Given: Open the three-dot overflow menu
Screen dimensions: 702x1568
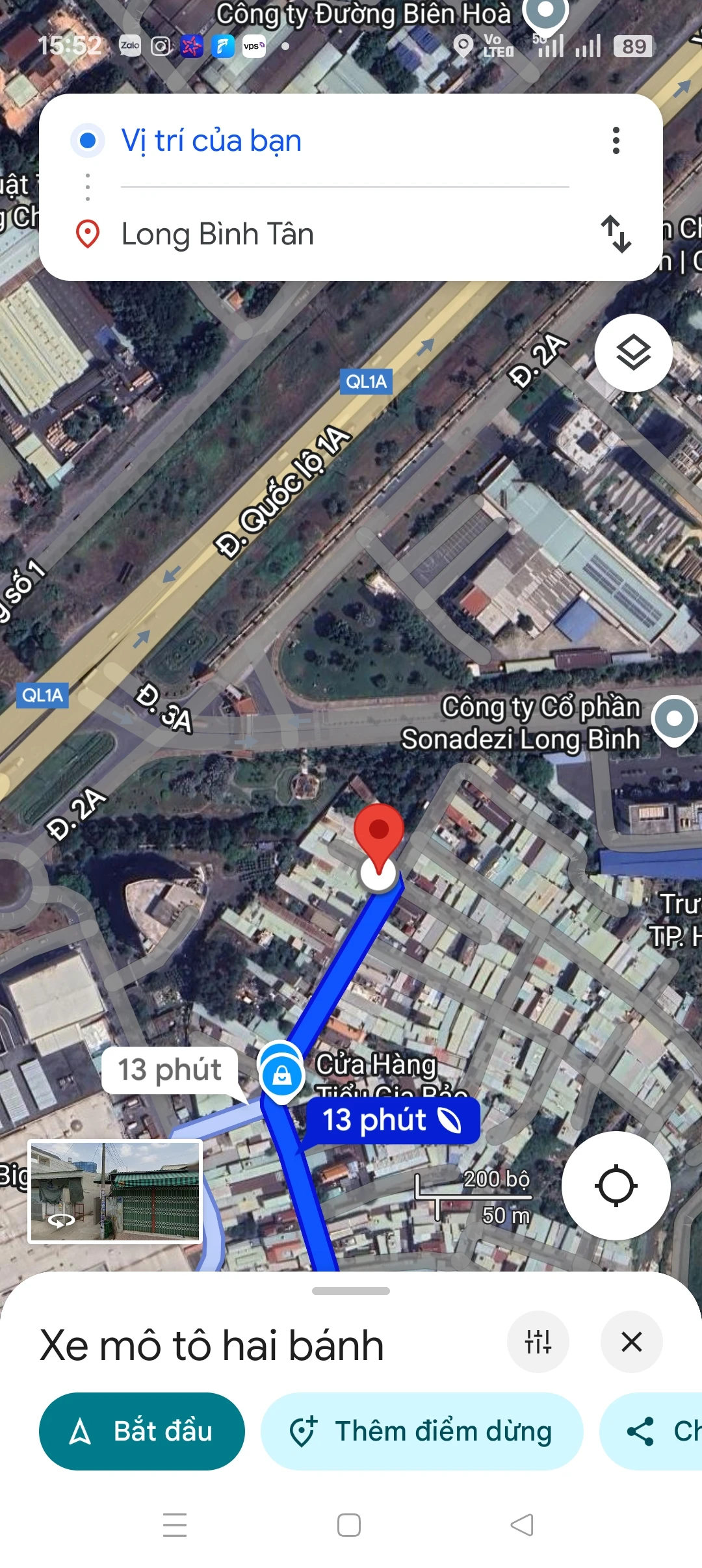Looking at the screenshot, I should [x=616, y=140].
